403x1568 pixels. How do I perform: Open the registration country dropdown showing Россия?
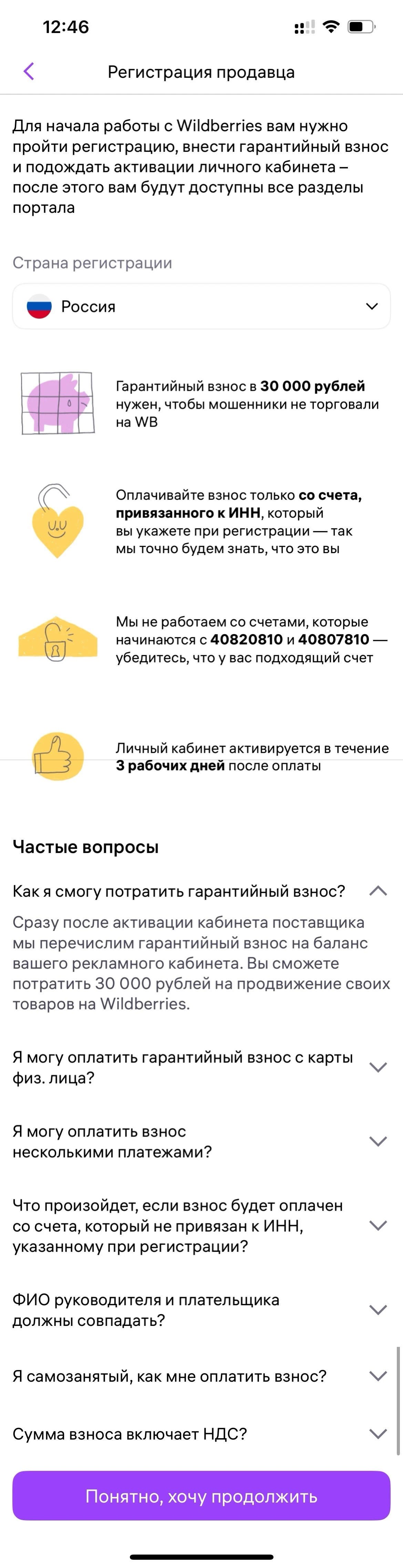[x=201, y=306]
